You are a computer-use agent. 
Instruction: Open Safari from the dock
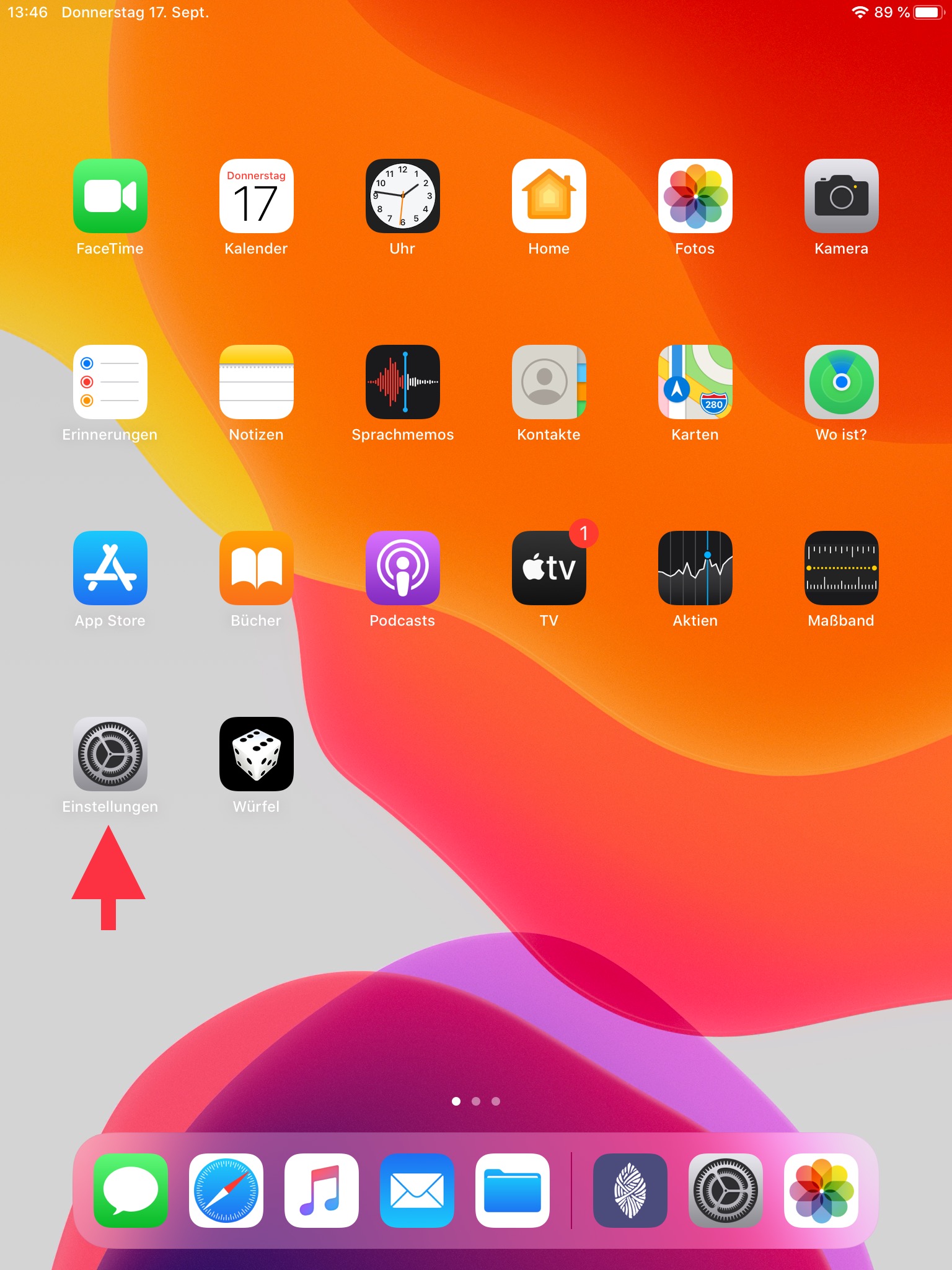[x=226, y=1191]
